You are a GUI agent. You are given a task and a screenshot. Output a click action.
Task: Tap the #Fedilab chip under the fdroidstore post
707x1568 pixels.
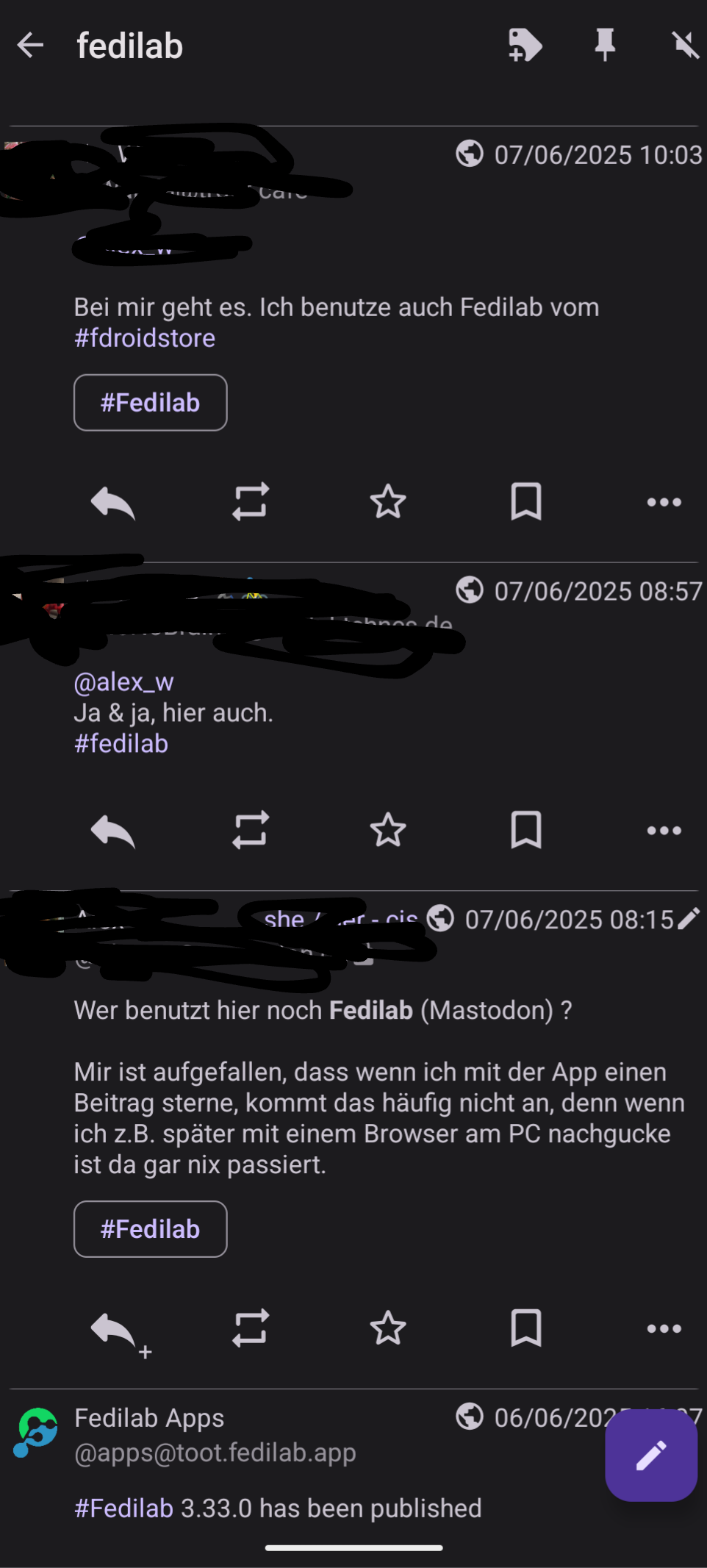tap(151, 403)
